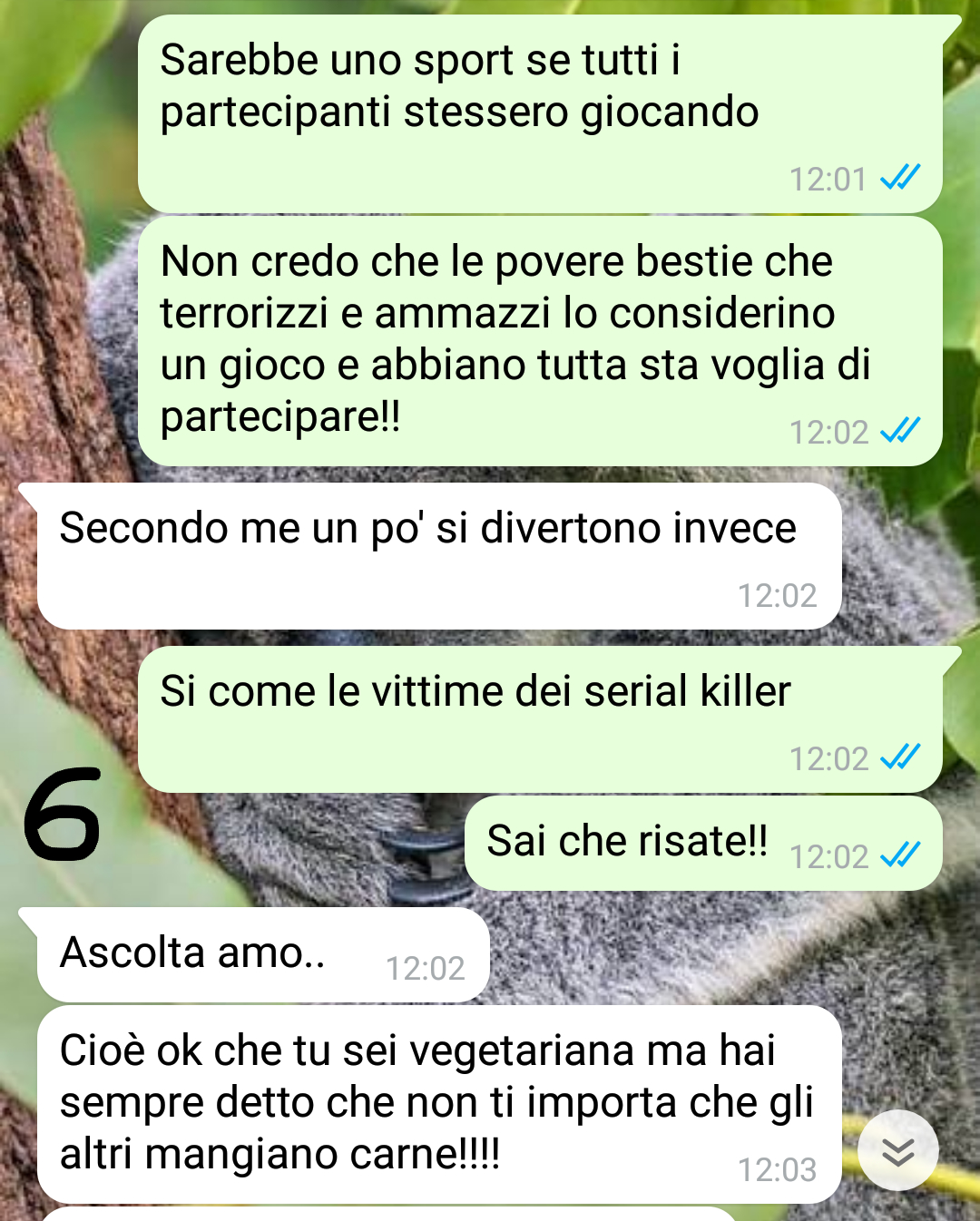This screenshot has width=980, height=1221.
Task: Jump to the latest messages with the double-chevron button
Action: [897, 1150]
